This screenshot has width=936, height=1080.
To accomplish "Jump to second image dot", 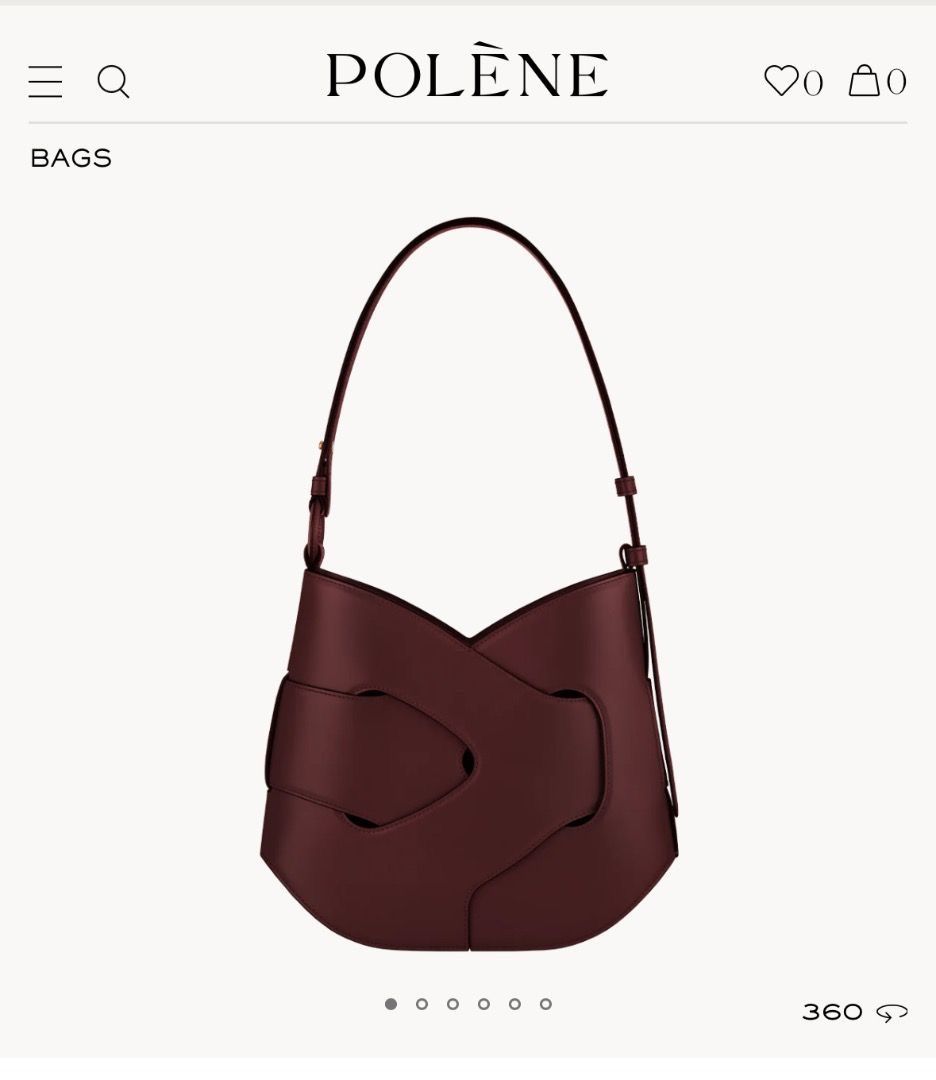I will (x=422, y=1004).
